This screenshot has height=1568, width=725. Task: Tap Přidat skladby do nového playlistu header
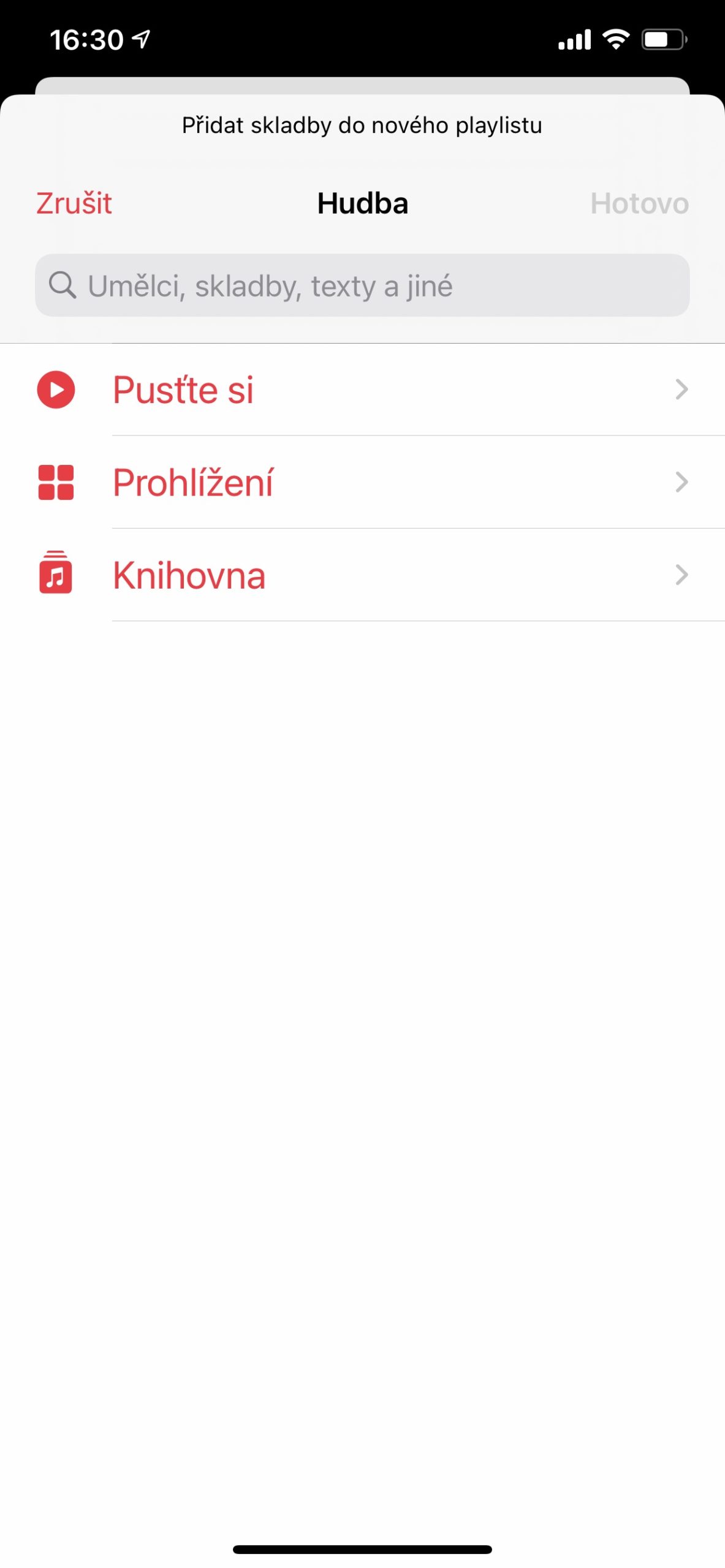point(362,125)
